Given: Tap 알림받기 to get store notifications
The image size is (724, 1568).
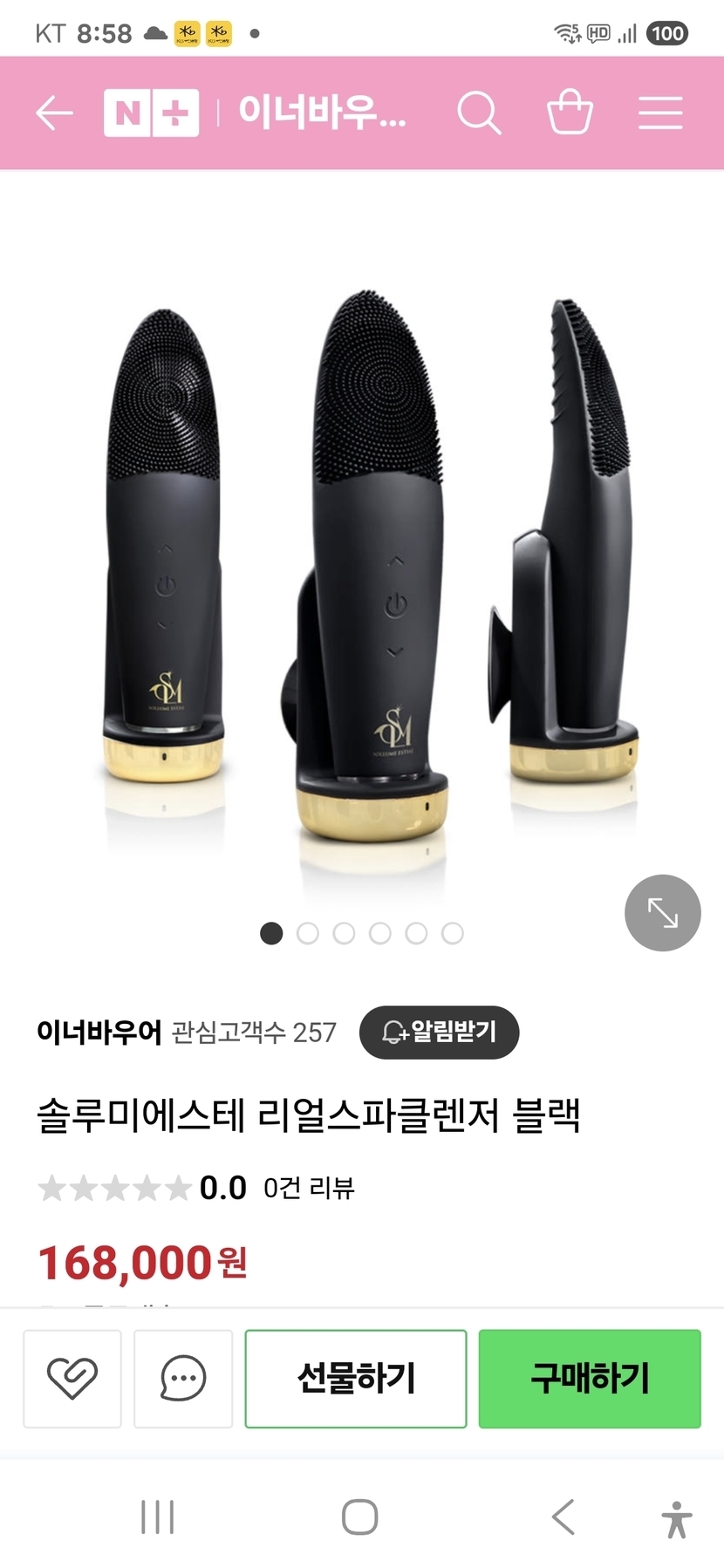Looking at the screenshot, I should [439, 1032].
